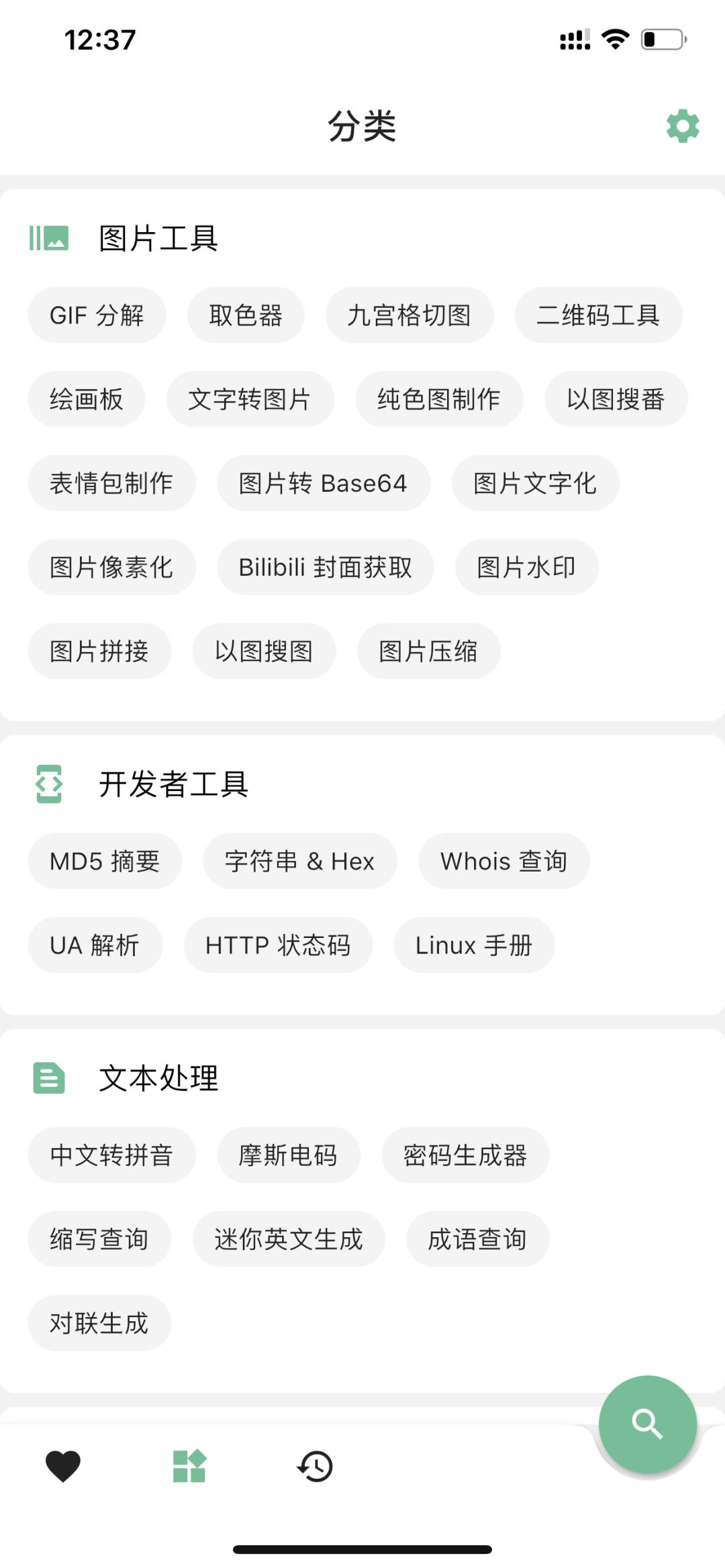
Task: Open the 图片转 Base64 converter
Action: pyautogui.click(x=324, y=482)
